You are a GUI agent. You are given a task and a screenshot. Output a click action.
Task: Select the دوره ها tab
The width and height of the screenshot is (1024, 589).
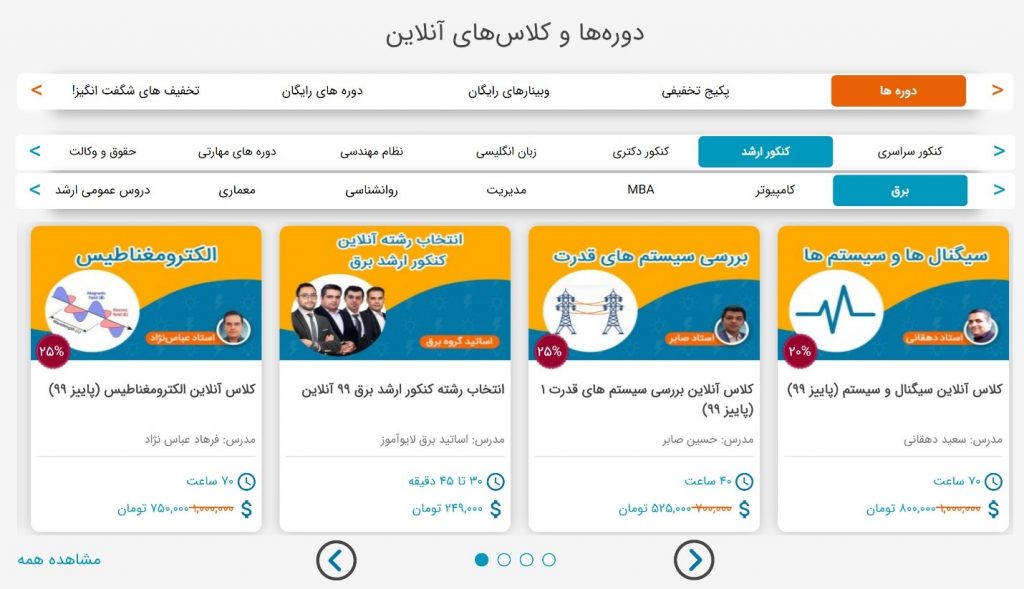[x=898, y=91]
